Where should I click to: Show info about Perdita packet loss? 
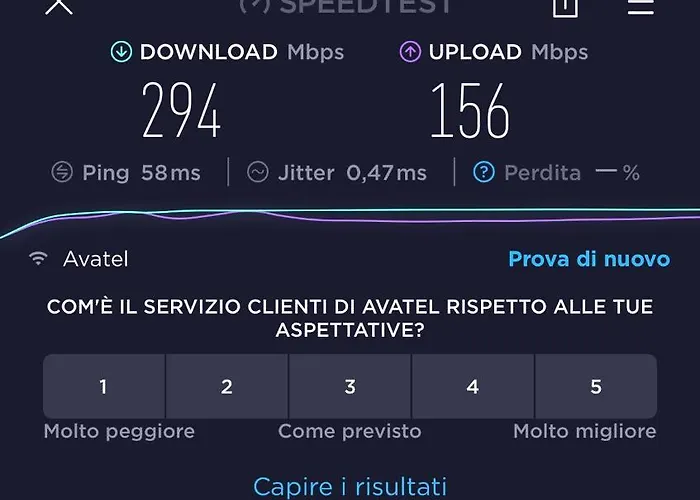pyautogui.click(x=484, y=173)
